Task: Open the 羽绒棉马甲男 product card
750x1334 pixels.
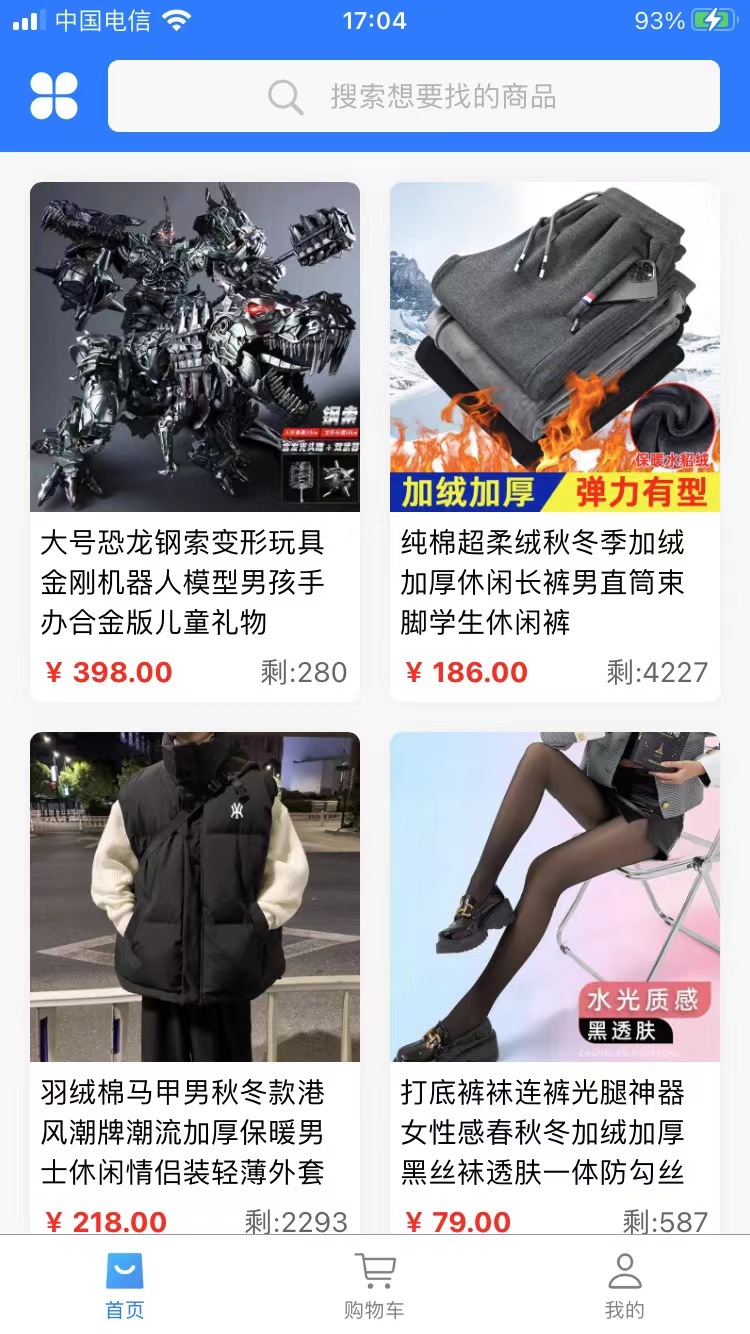Action: (x=195, y=983)
